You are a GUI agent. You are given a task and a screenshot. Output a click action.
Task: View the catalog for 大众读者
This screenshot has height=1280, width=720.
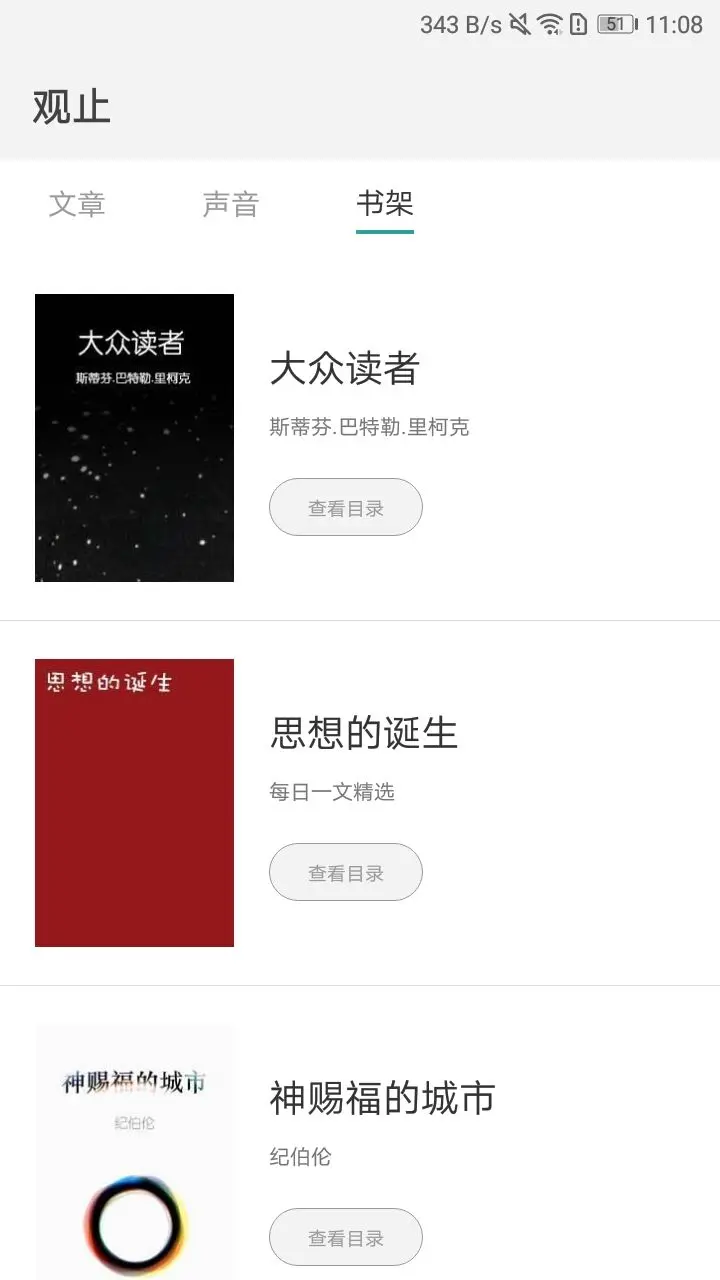[x=346, y=507]
